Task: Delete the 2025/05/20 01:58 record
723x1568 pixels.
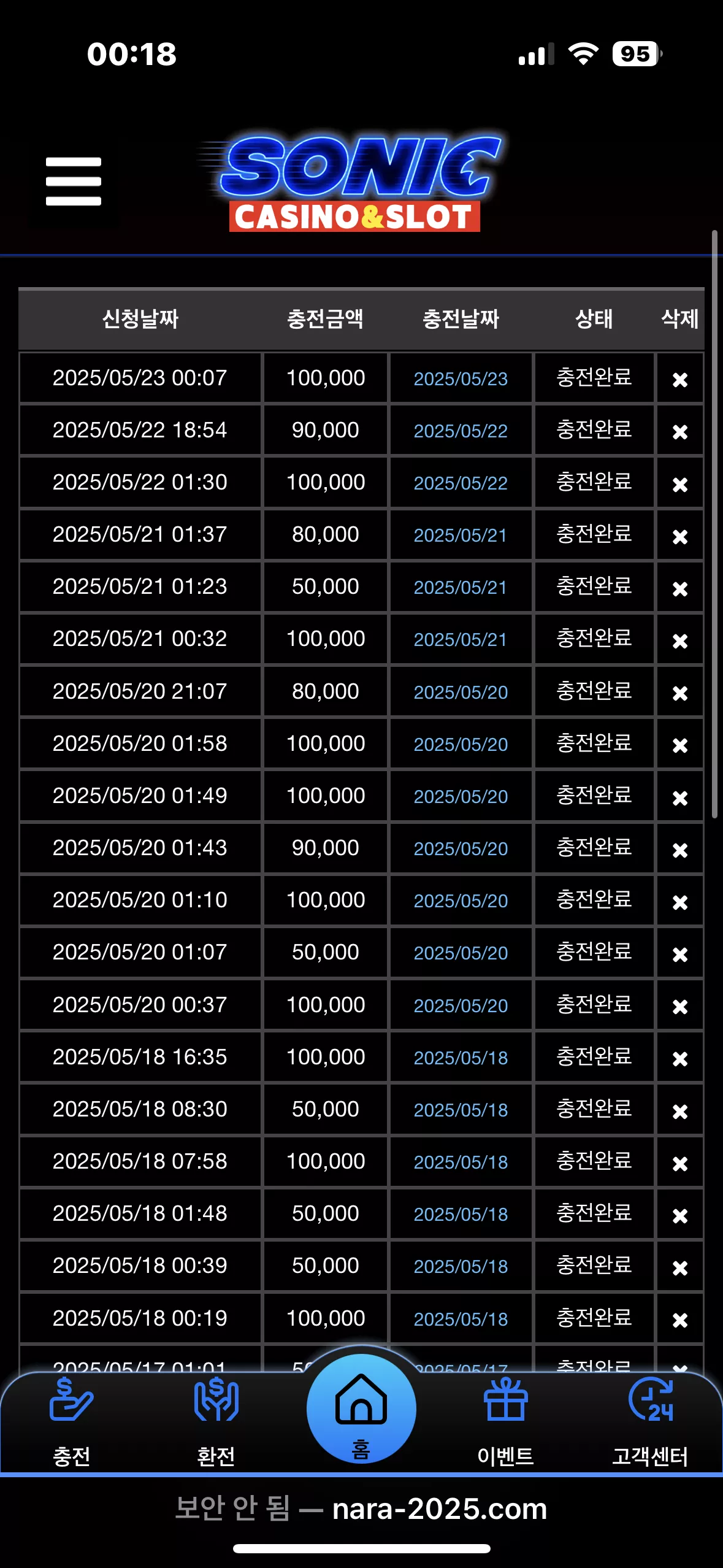Action: click(680, 745)
